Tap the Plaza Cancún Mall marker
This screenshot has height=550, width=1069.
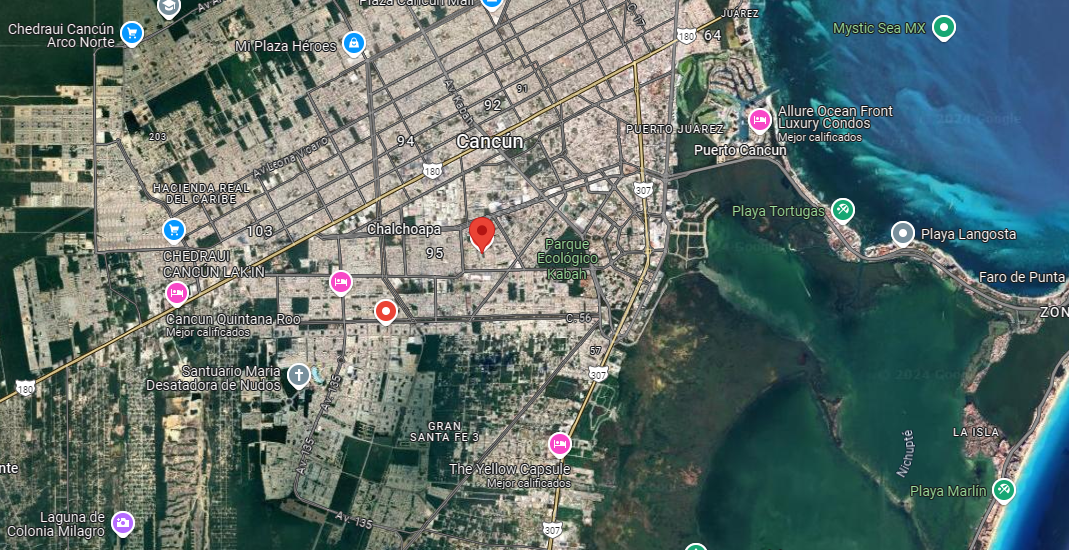491,4
